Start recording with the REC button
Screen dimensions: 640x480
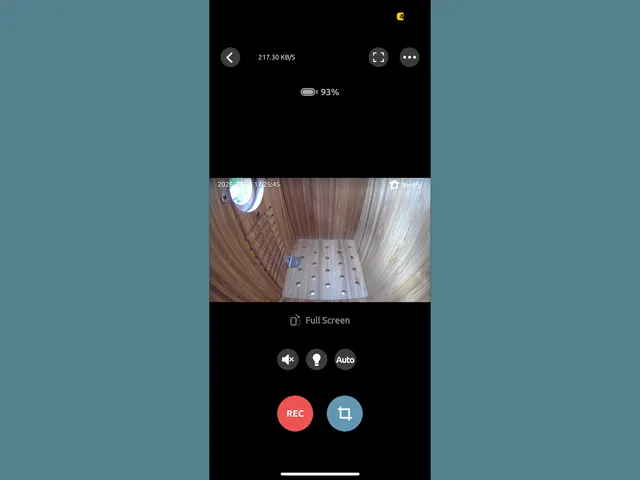(x=295, y=413)
